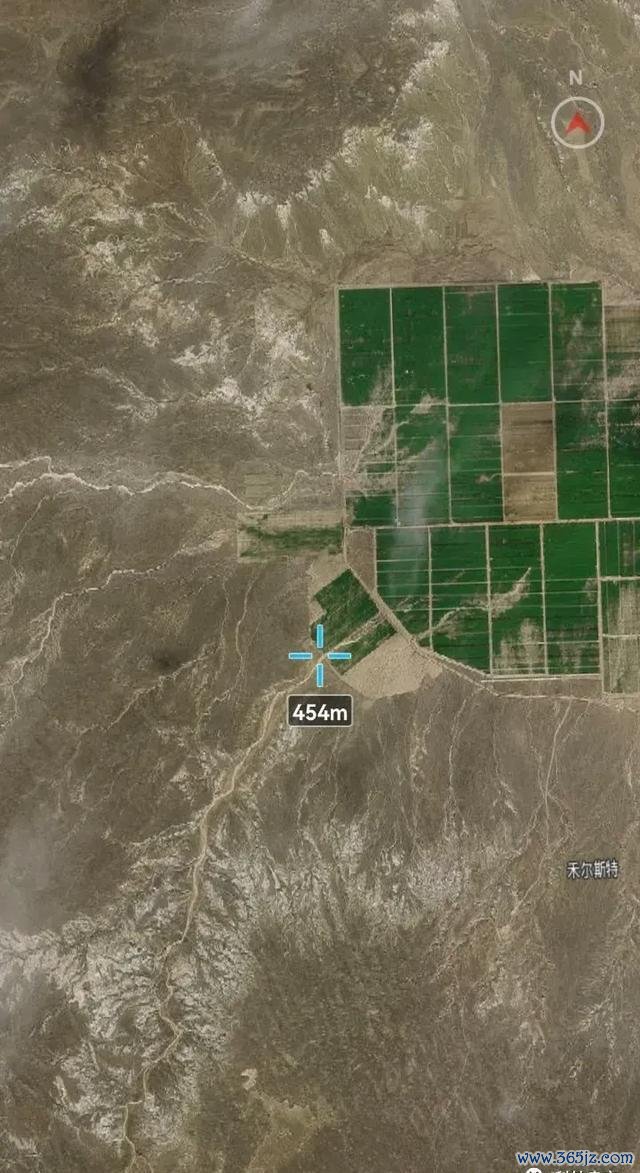The width and height of the screenshot is (640, 1173).
Task: Tap the compass to reset north
Action: point(577,122)
